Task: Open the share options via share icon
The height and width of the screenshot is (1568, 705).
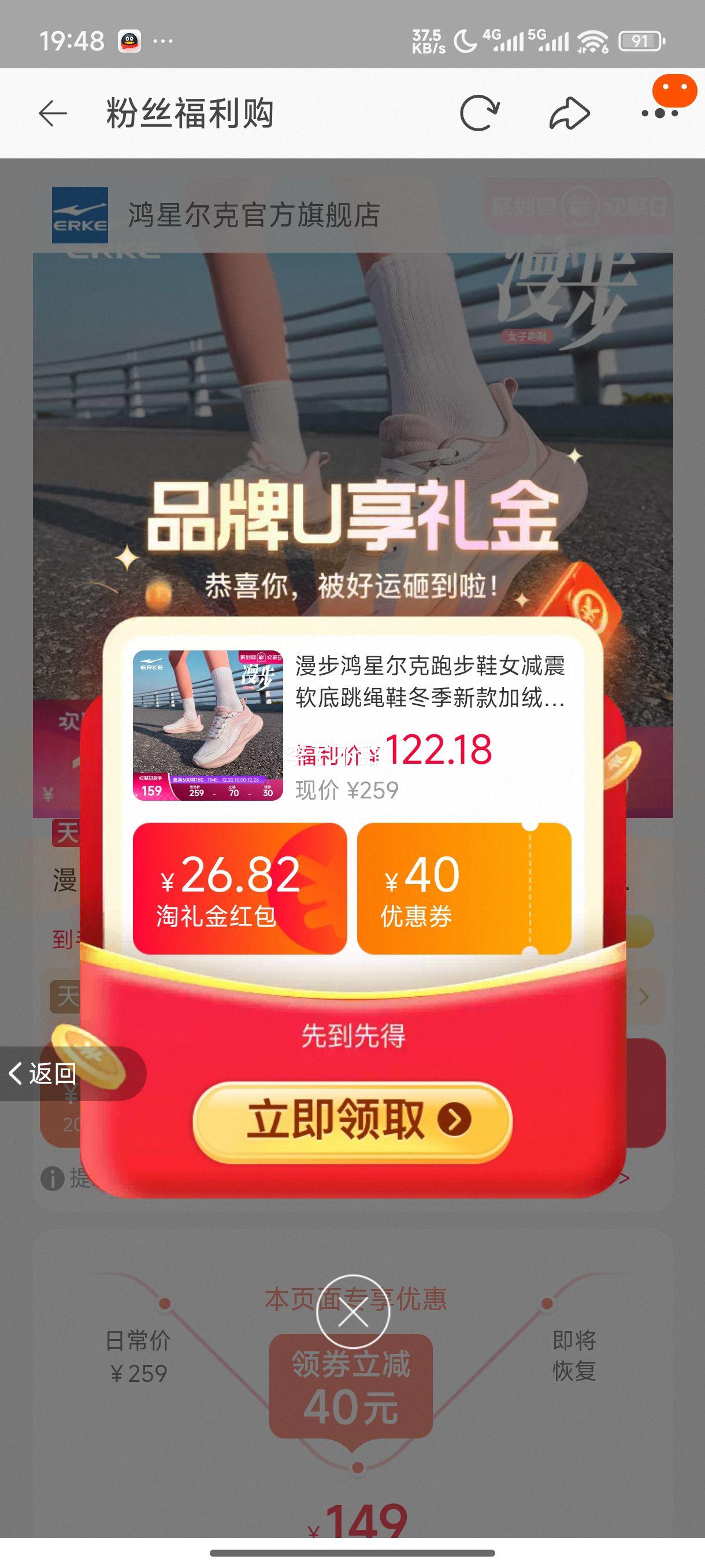Action: [568, 113]
